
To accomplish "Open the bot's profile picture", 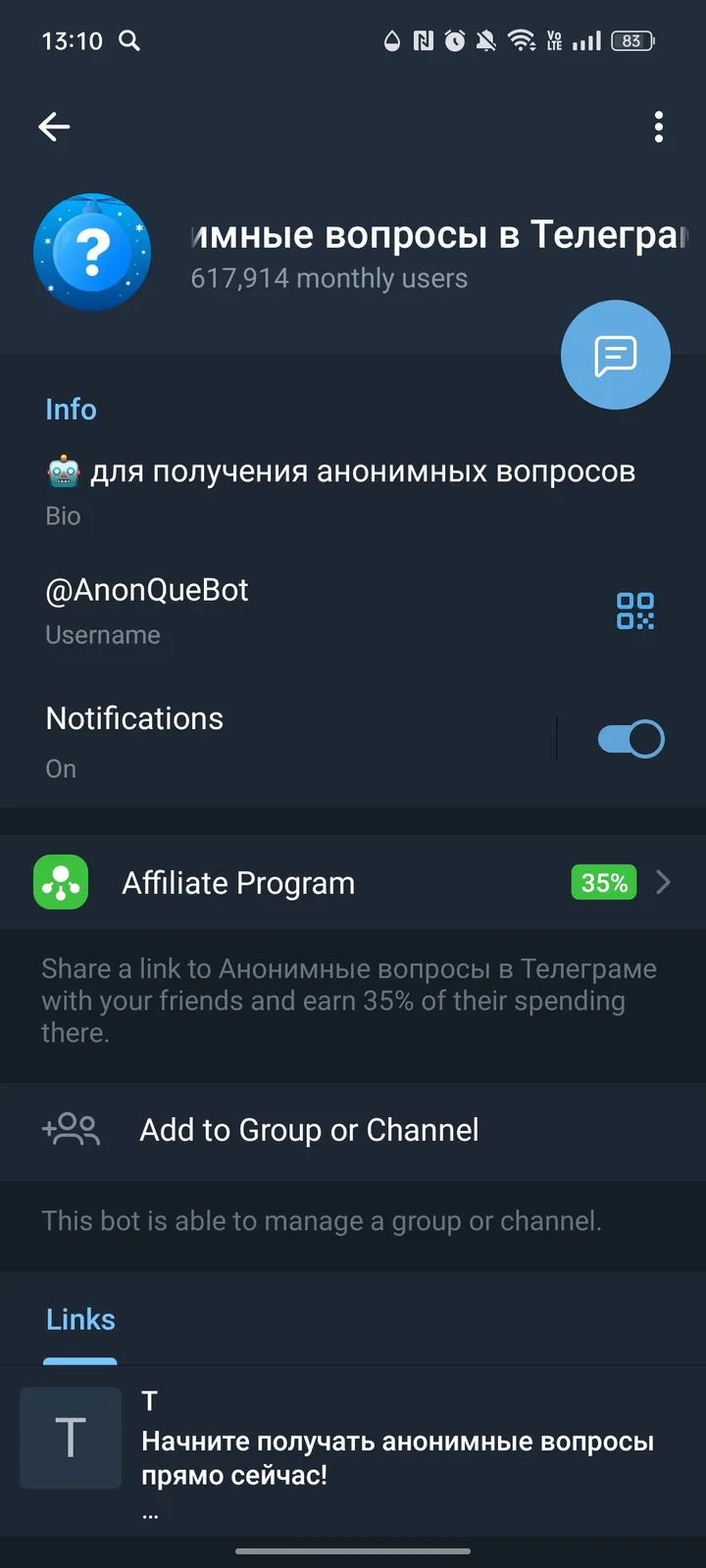I will click(92, 252).
